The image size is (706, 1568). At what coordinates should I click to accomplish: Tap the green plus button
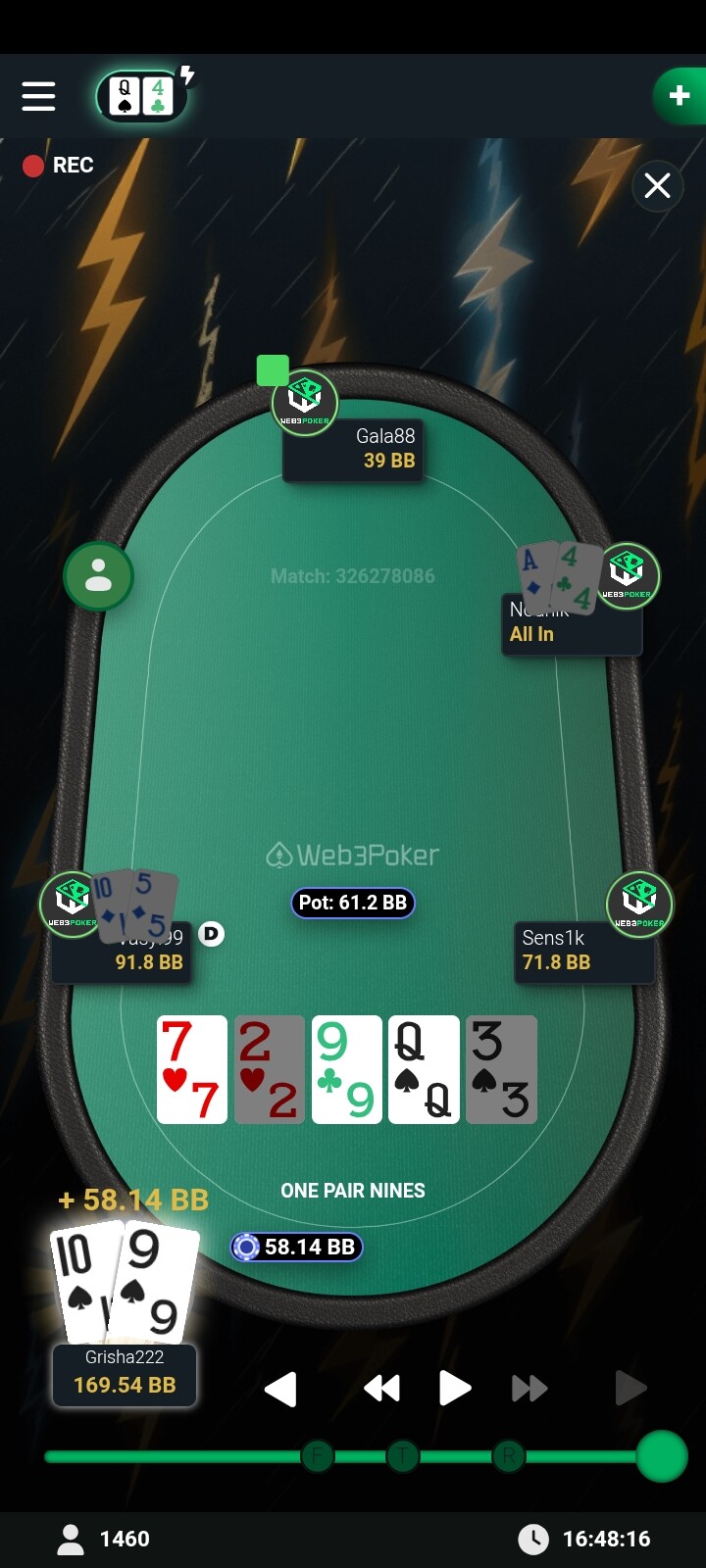(x=679, y=96)
